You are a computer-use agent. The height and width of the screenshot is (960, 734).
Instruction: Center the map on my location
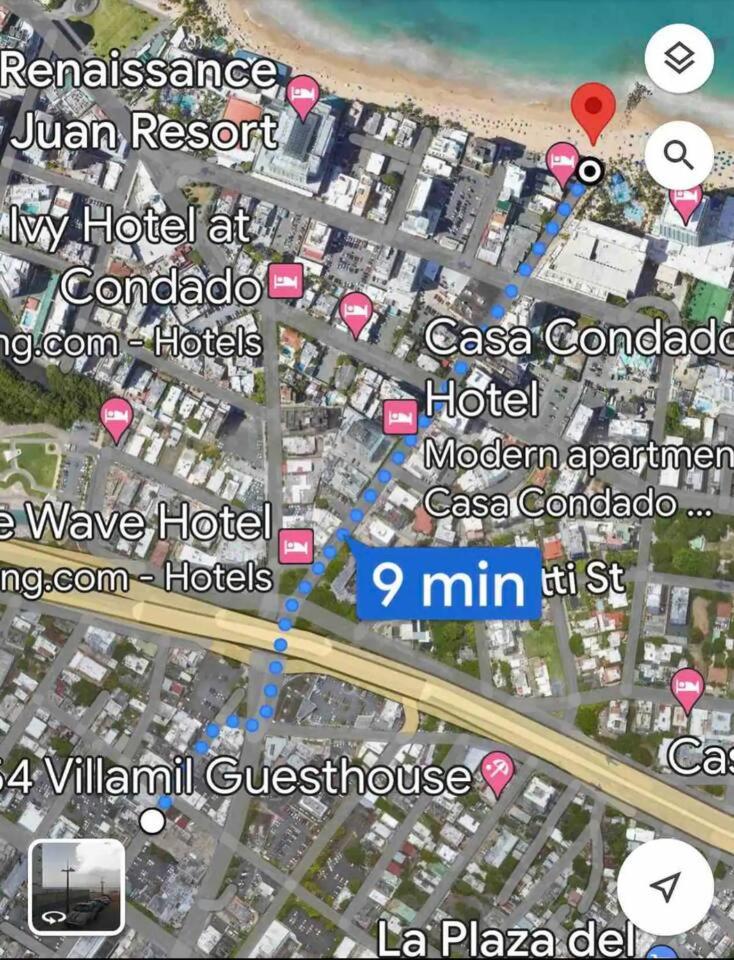click(665, 885)
